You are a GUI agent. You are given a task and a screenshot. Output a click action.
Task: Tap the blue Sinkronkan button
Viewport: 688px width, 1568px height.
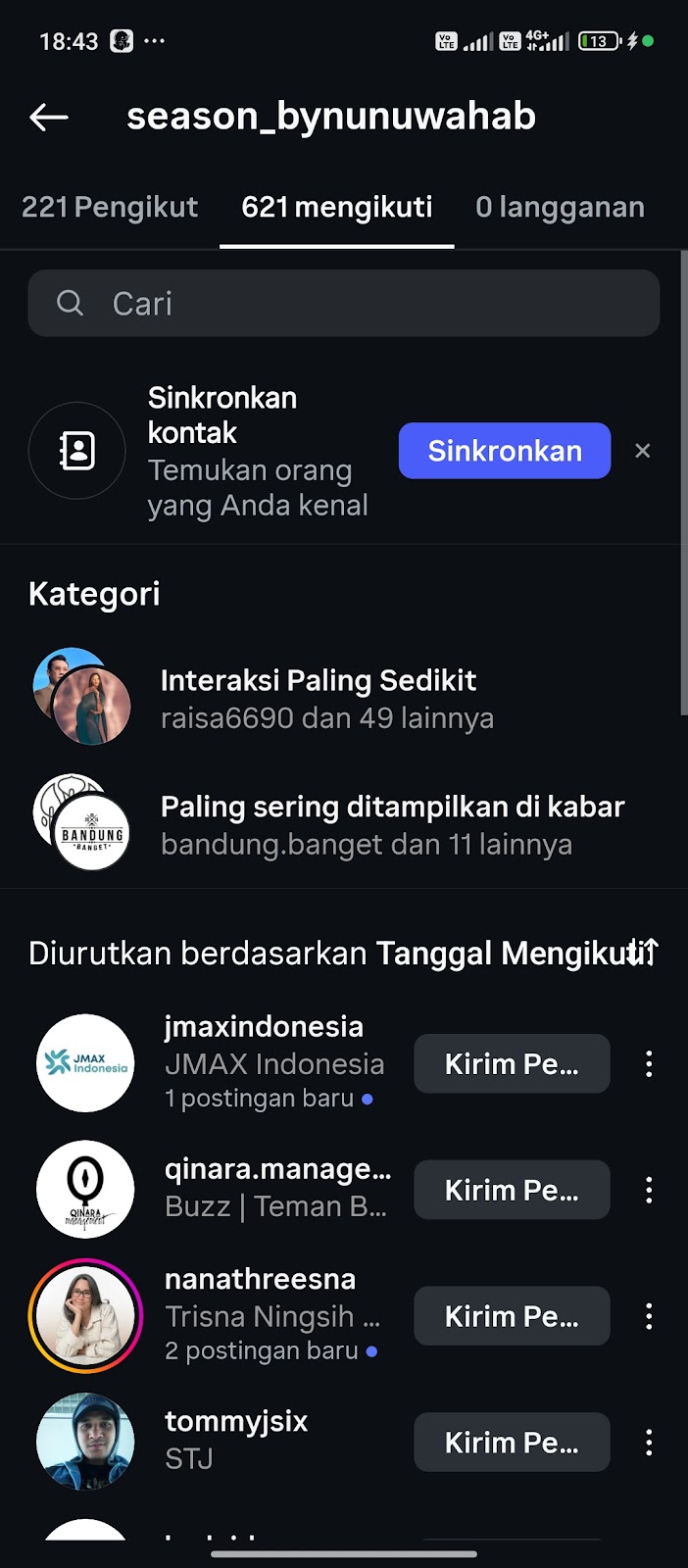[x=504, y=451]
